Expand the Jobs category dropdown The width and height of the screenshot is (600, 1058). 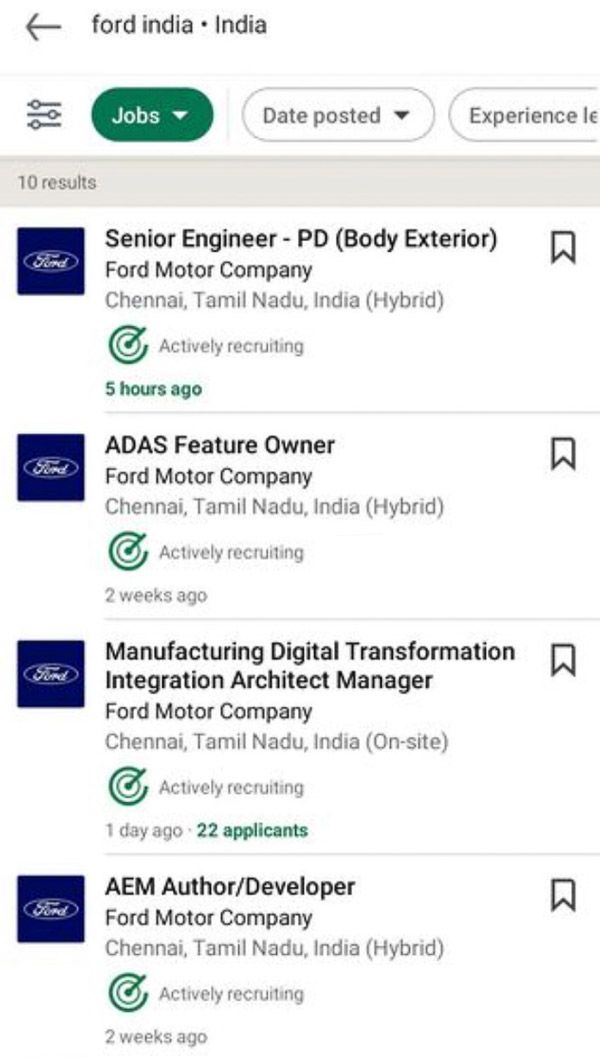click(x=152, y=115)
